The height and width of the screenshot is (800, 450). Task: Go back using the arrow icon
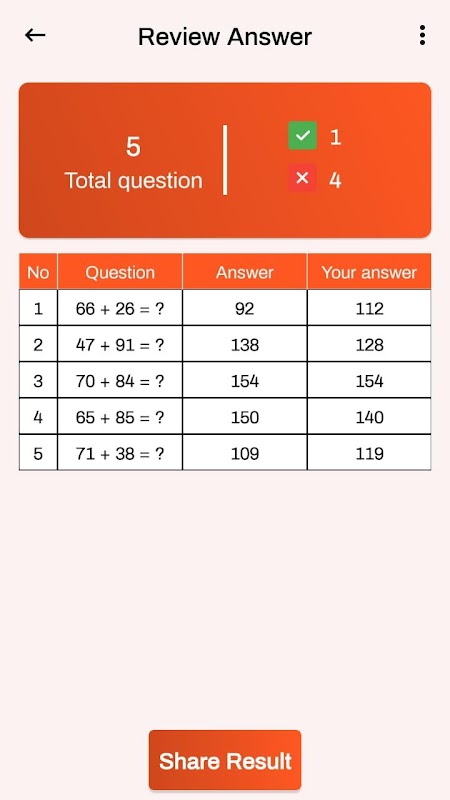[x=35, y=36]
